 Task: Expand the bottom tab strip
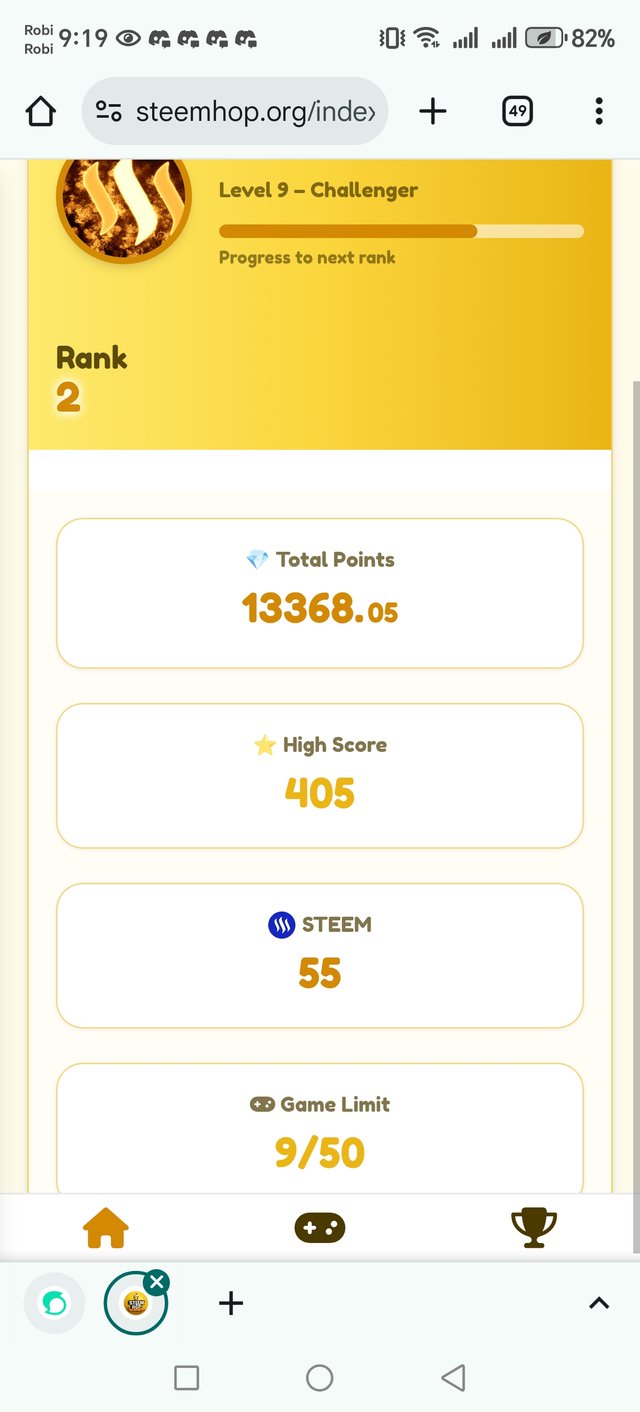[598, 1303]
